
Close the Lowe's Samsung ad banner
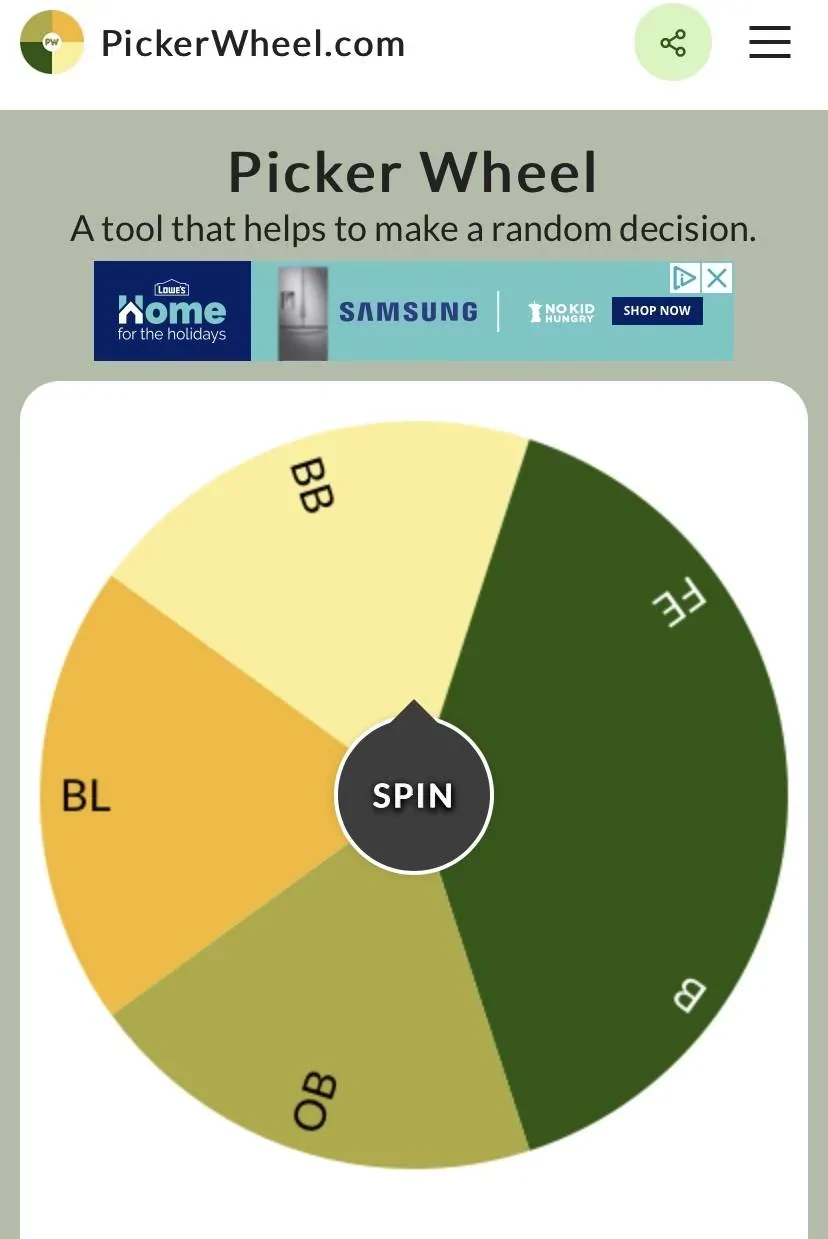717,277
